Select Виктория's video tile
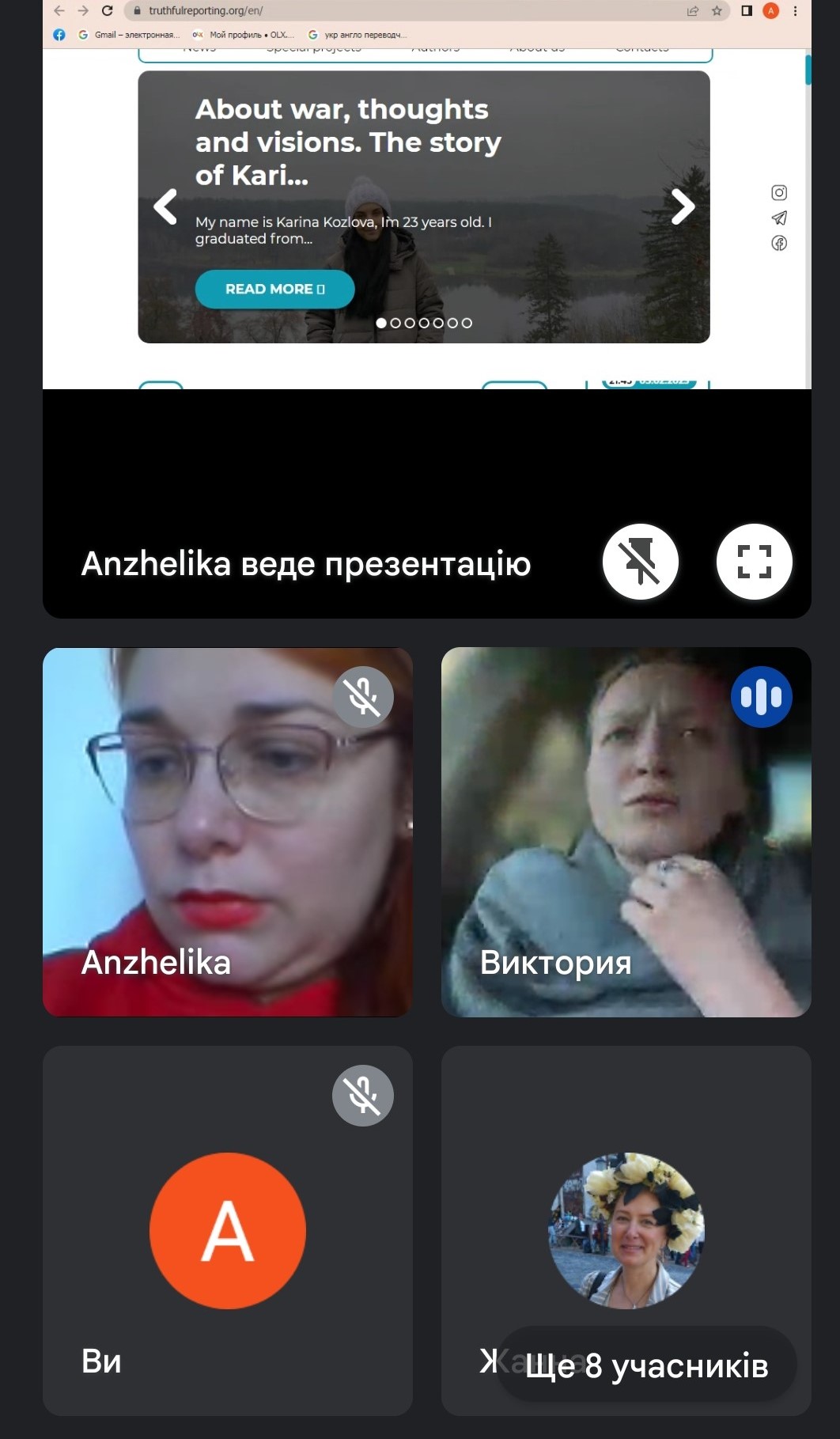Image resolution: width=840 pixels, height=1439 pixels. pos(626,832)
